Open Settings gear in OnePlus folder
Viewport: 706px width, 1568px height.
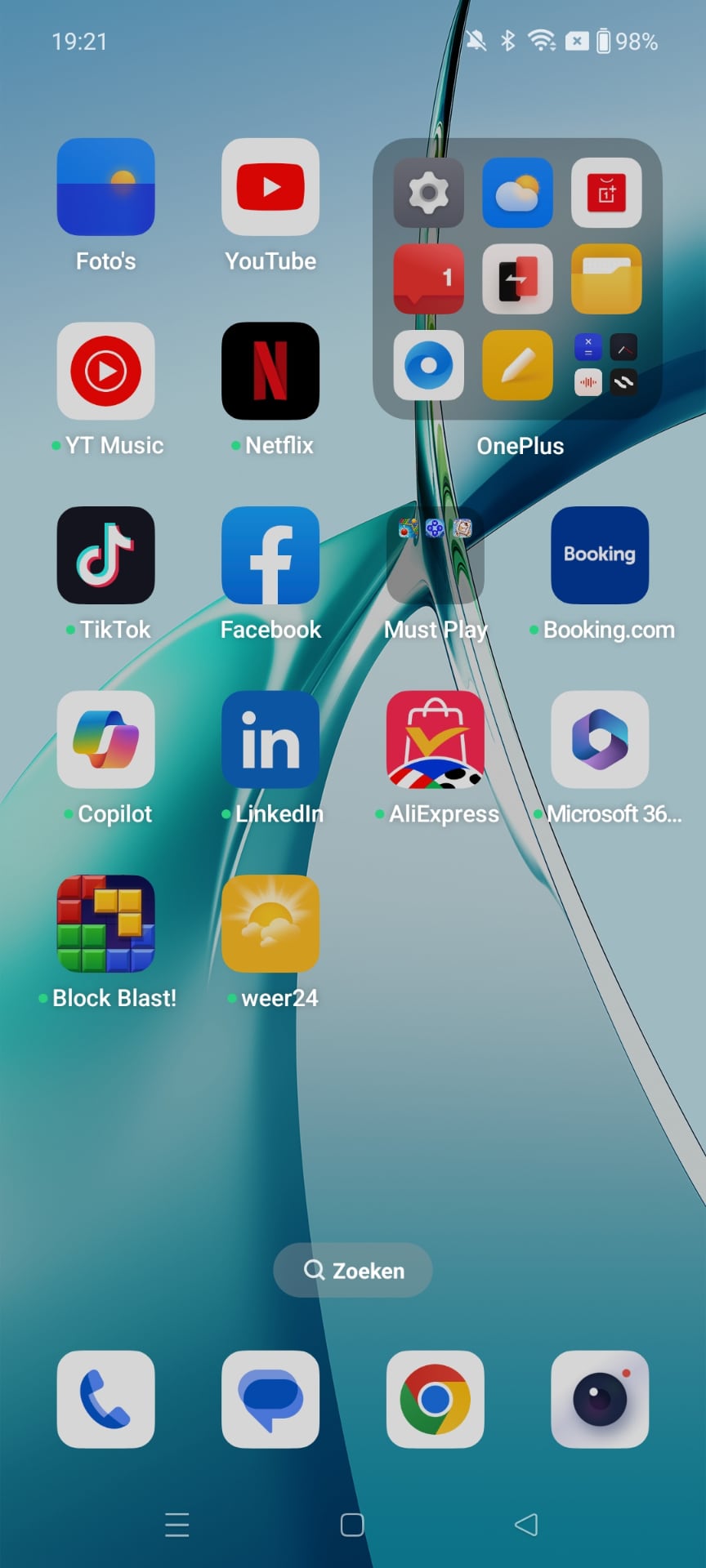[428, 193]
